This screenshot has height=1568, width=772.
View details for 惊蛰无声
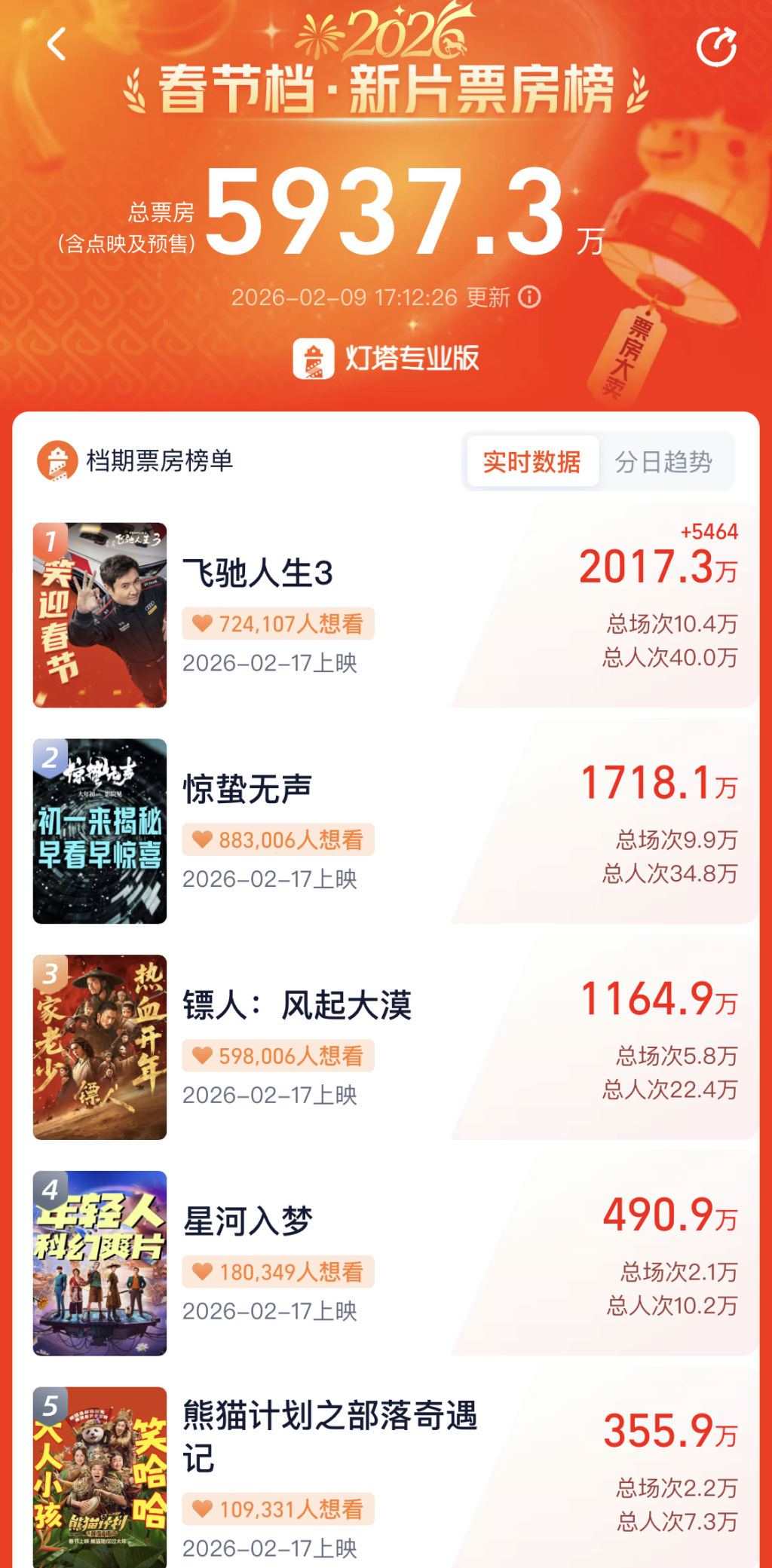pos(247,790)
